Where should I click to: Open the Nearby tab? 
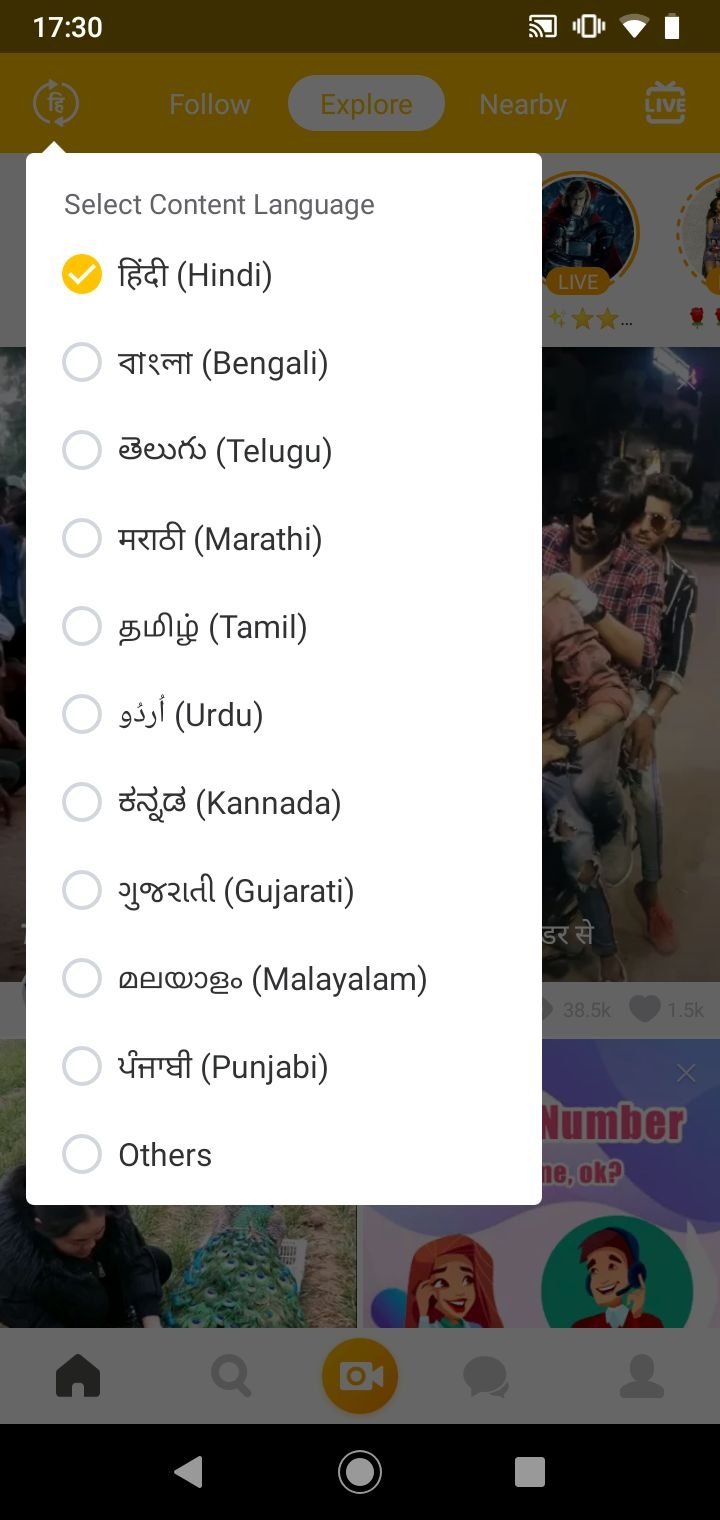tap(523, 104)
